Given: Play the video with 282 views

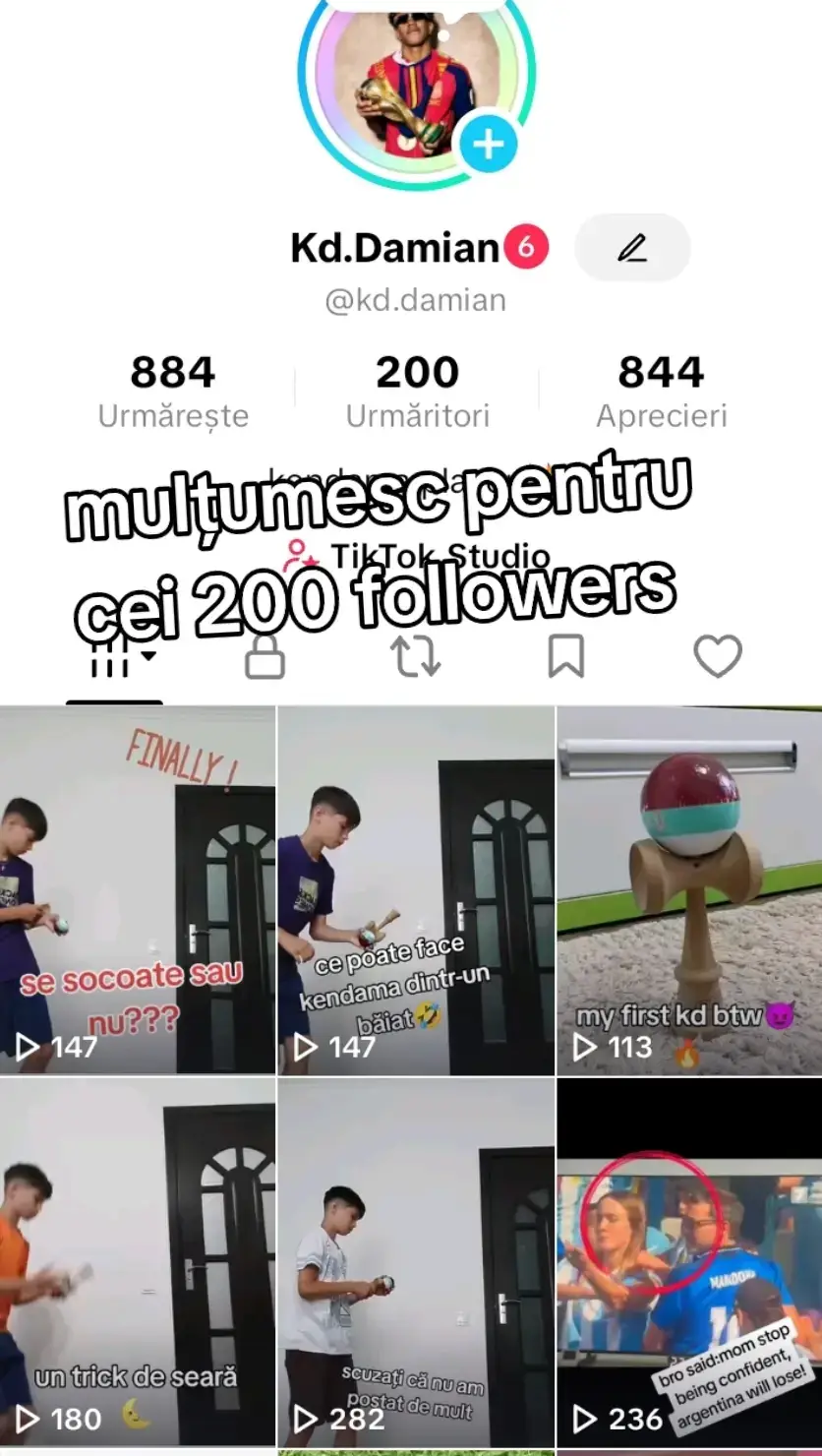Looking at the screenshot, I should coord(416,1262).
